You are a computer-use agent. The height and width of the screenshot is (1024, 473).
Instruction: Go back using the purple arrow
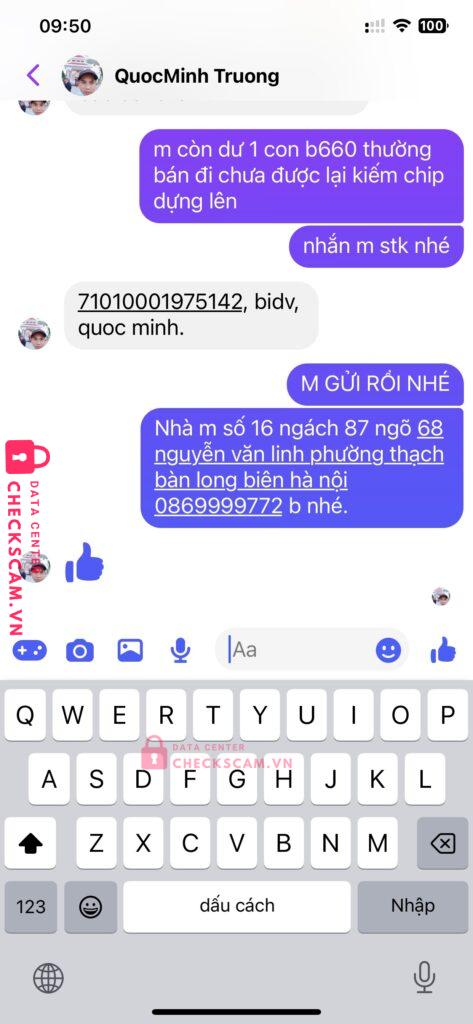[33, 76]
